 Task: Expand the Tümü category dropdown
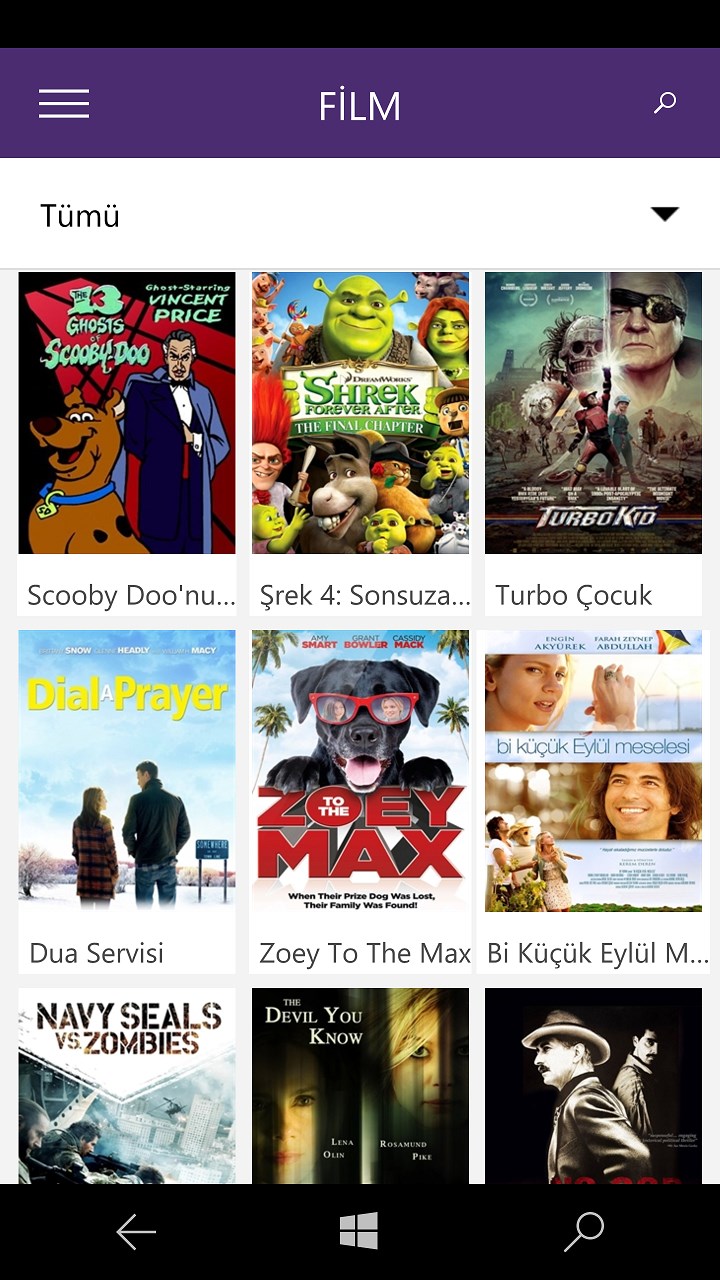(664, 214)
